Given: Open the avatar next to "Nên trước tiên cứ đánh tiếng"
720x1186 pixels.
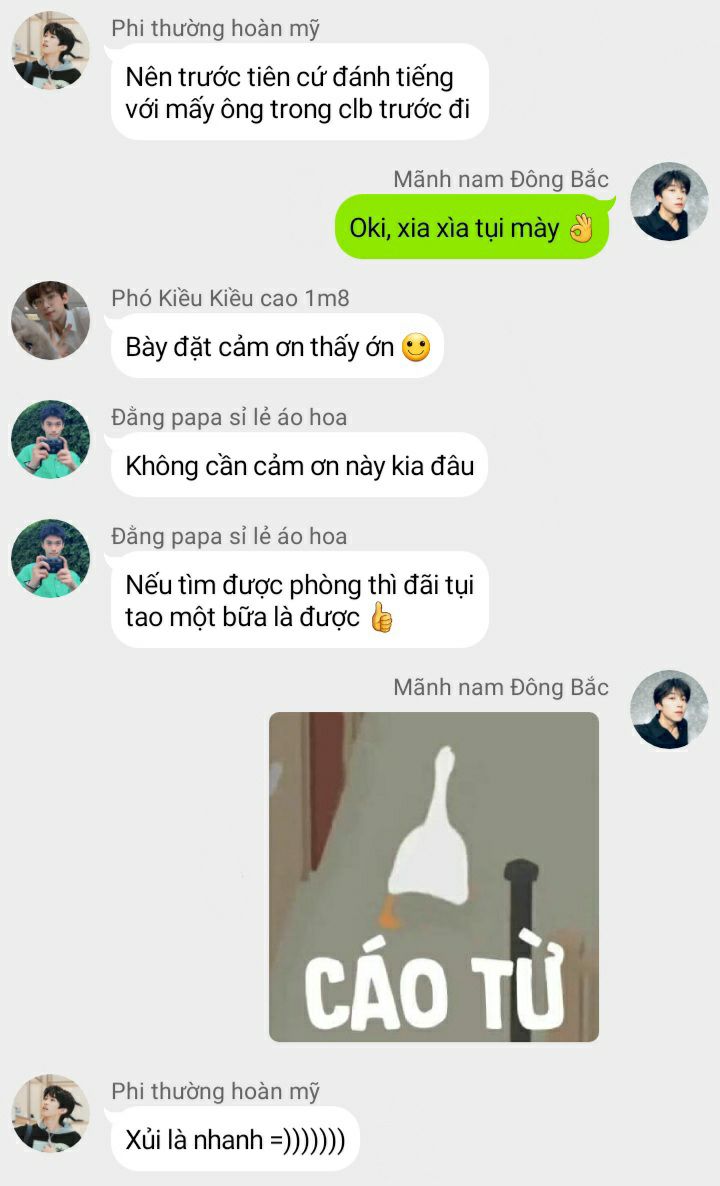Looking at the screenshot, I should (51, 50).
